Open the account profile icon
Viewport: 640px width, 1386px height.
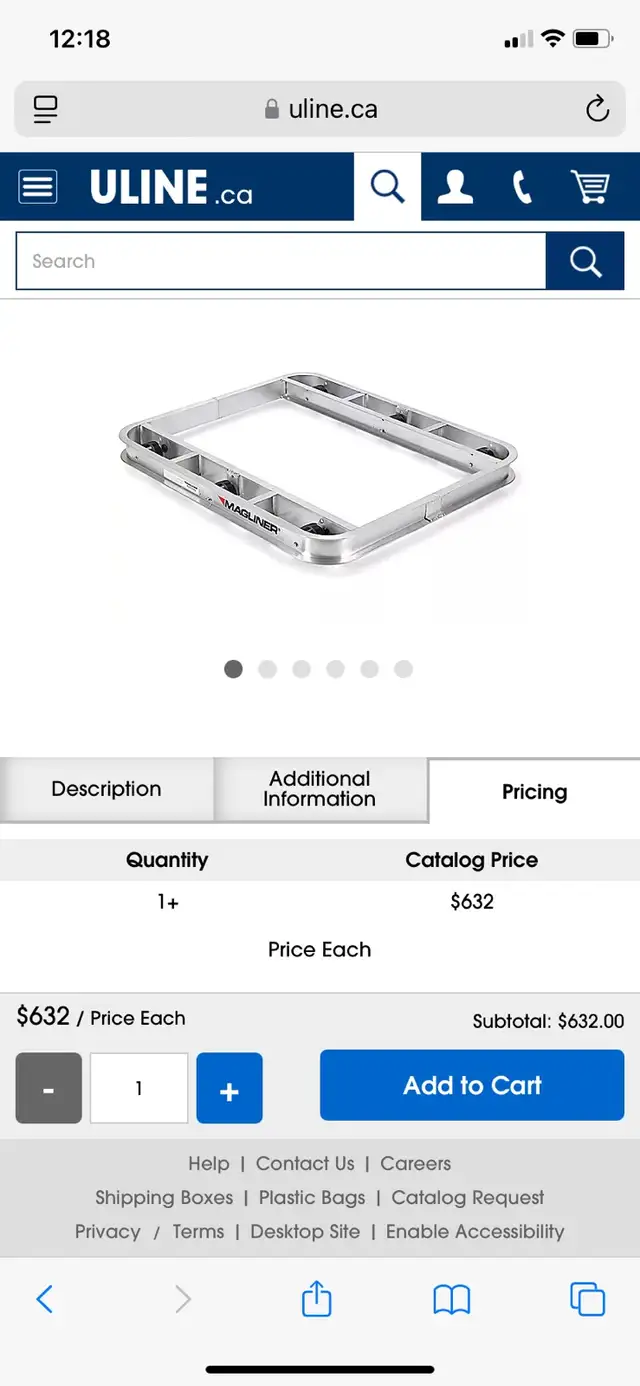(455, 186)
